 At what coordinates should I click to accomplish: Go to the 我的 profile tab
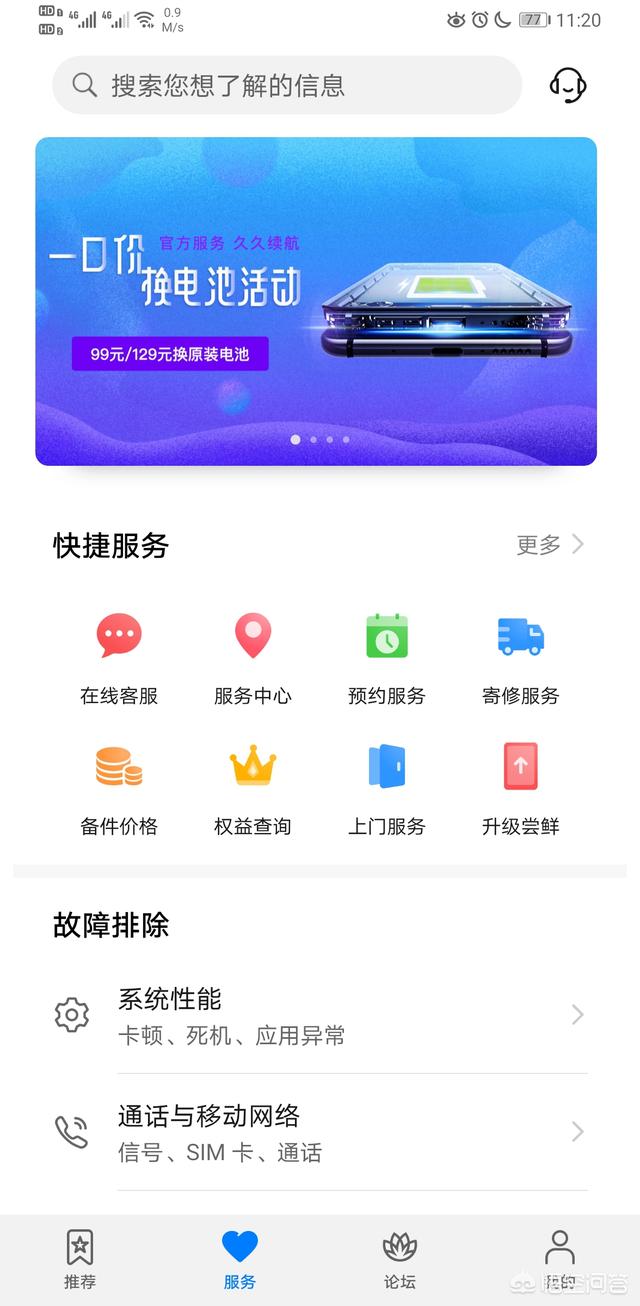point(560,1260)
